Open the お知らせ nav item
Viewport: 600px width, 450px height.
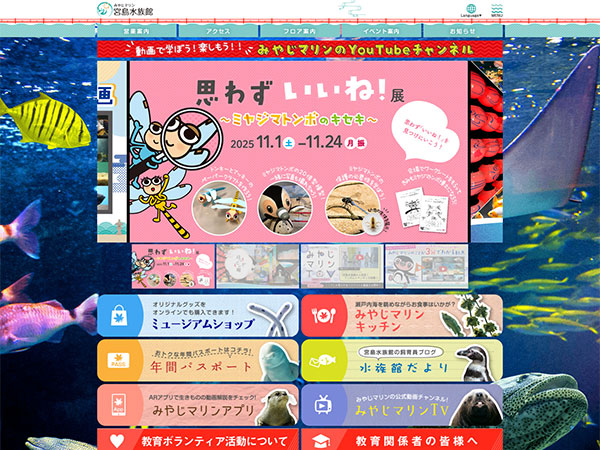pos(463,31)
